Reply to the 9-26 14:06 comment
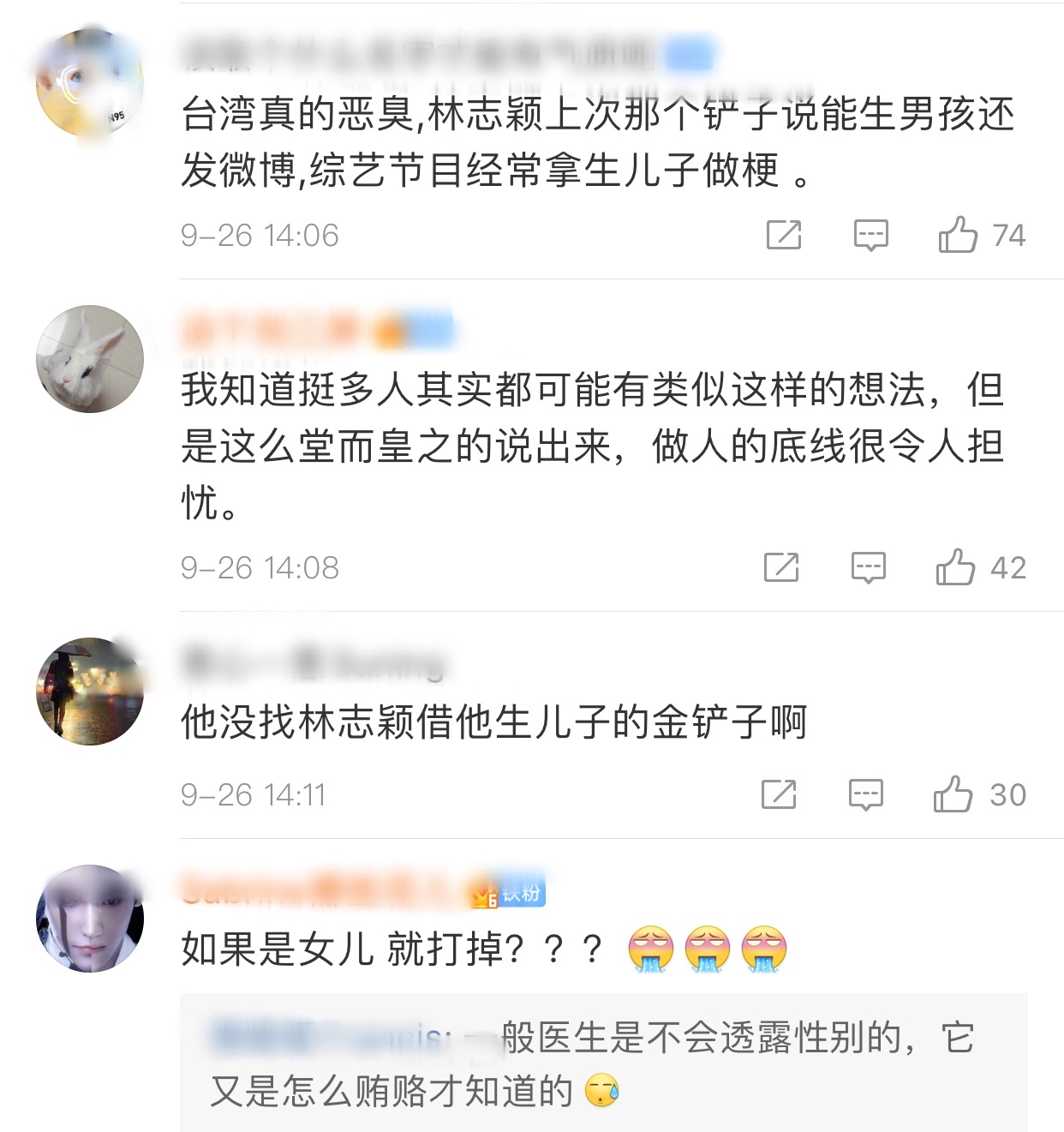This screenshot has height=1132, width=1064. (870, 235)
